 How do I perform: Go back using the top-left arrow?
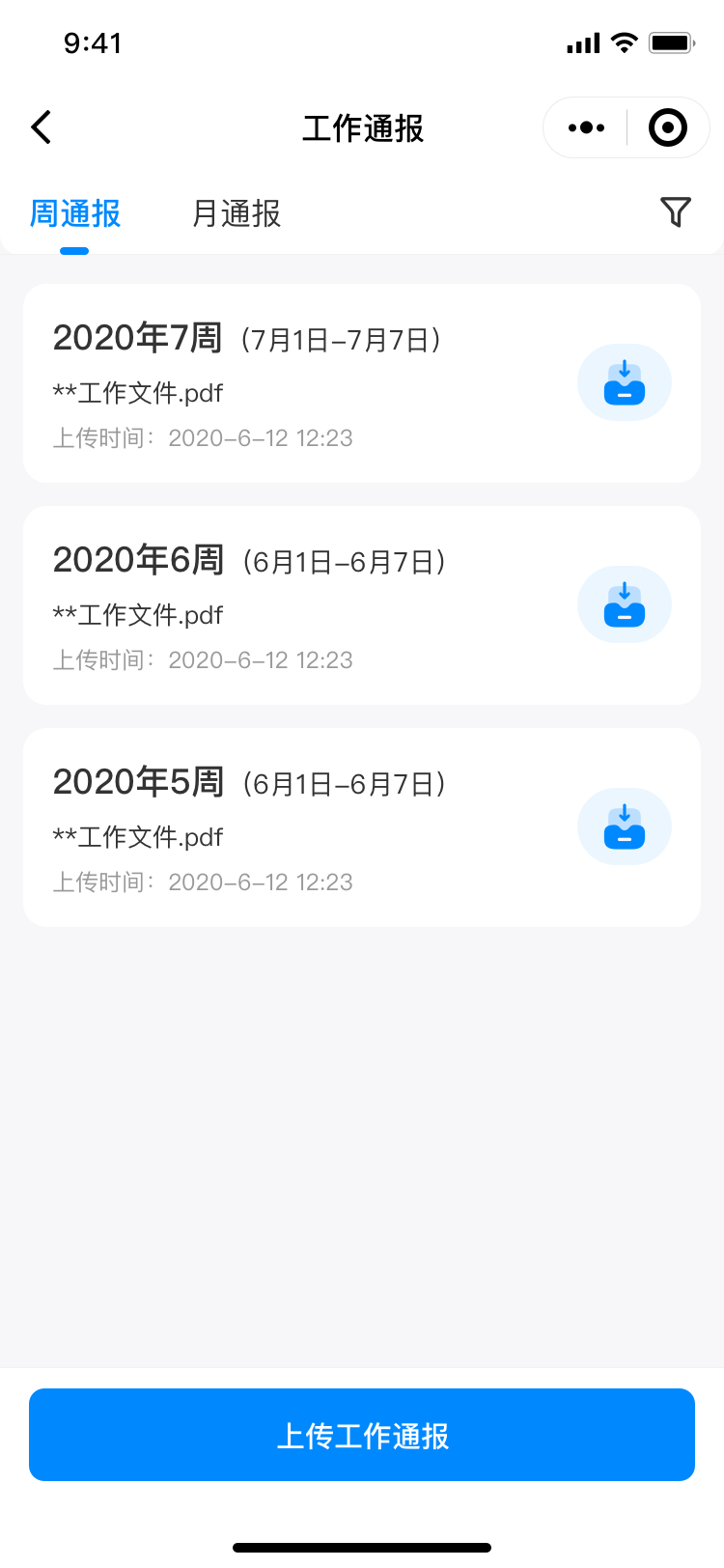tap(41, 126)
